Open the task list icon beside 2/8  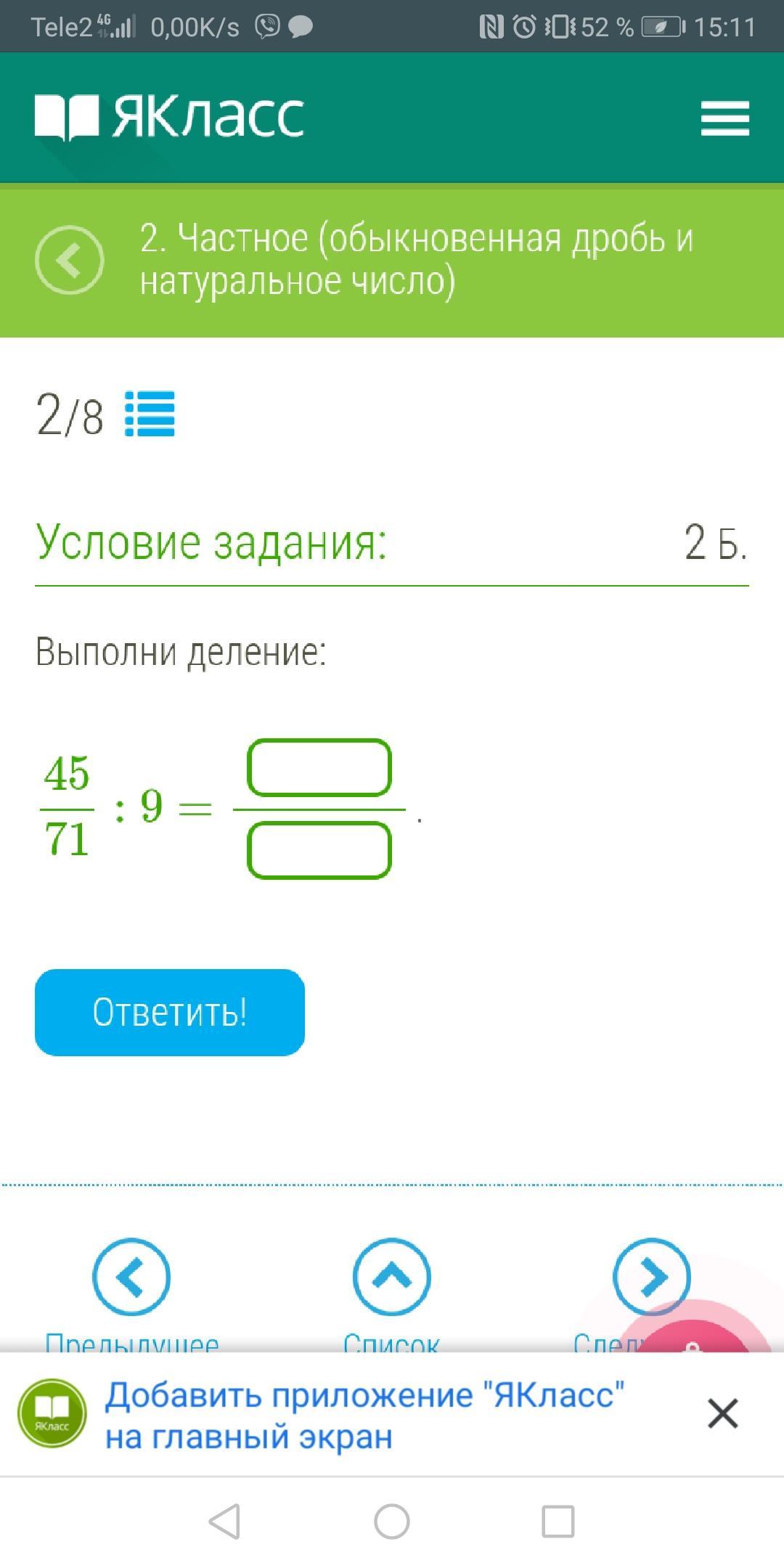[x=150, y=414]
